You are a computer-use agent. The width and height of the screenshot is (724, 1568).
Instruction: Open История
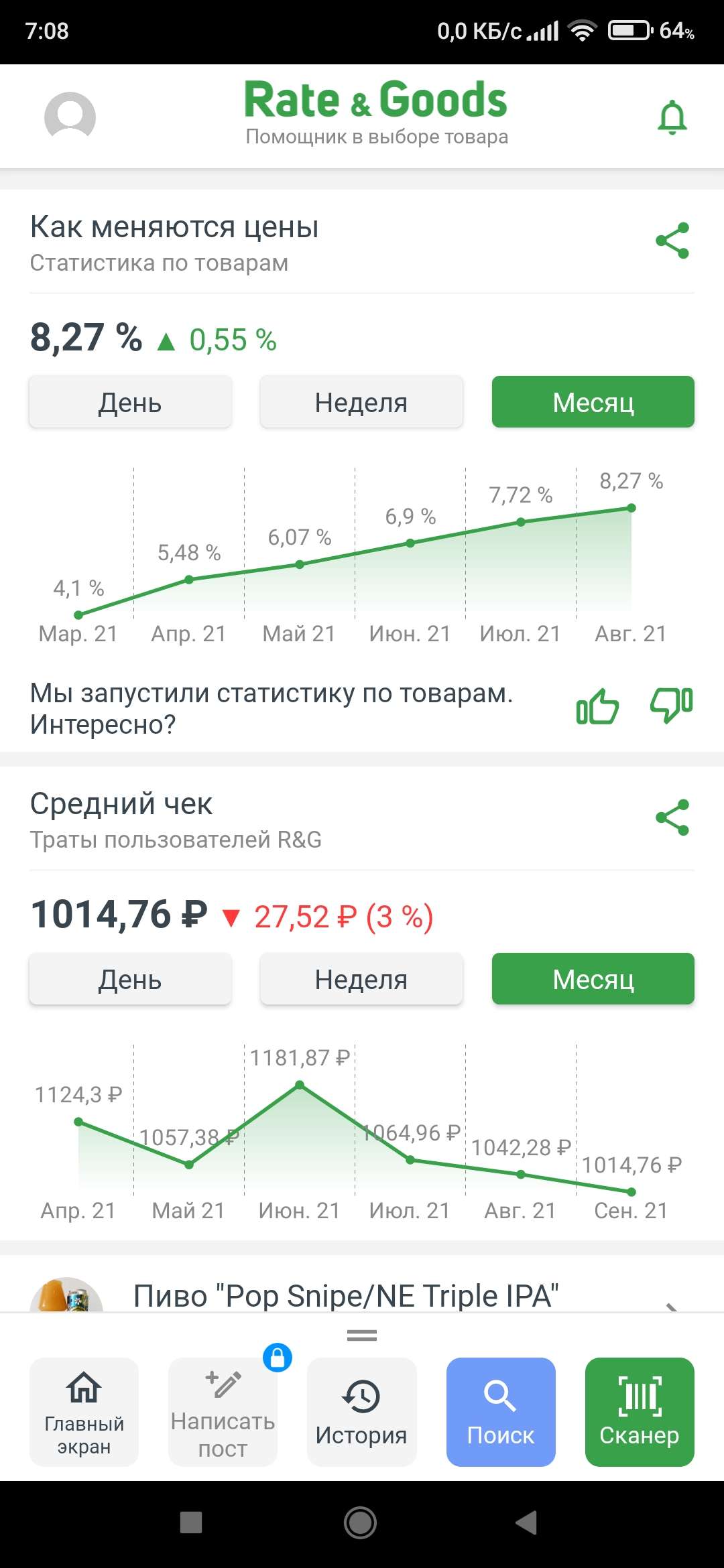tap(361, 1412)
